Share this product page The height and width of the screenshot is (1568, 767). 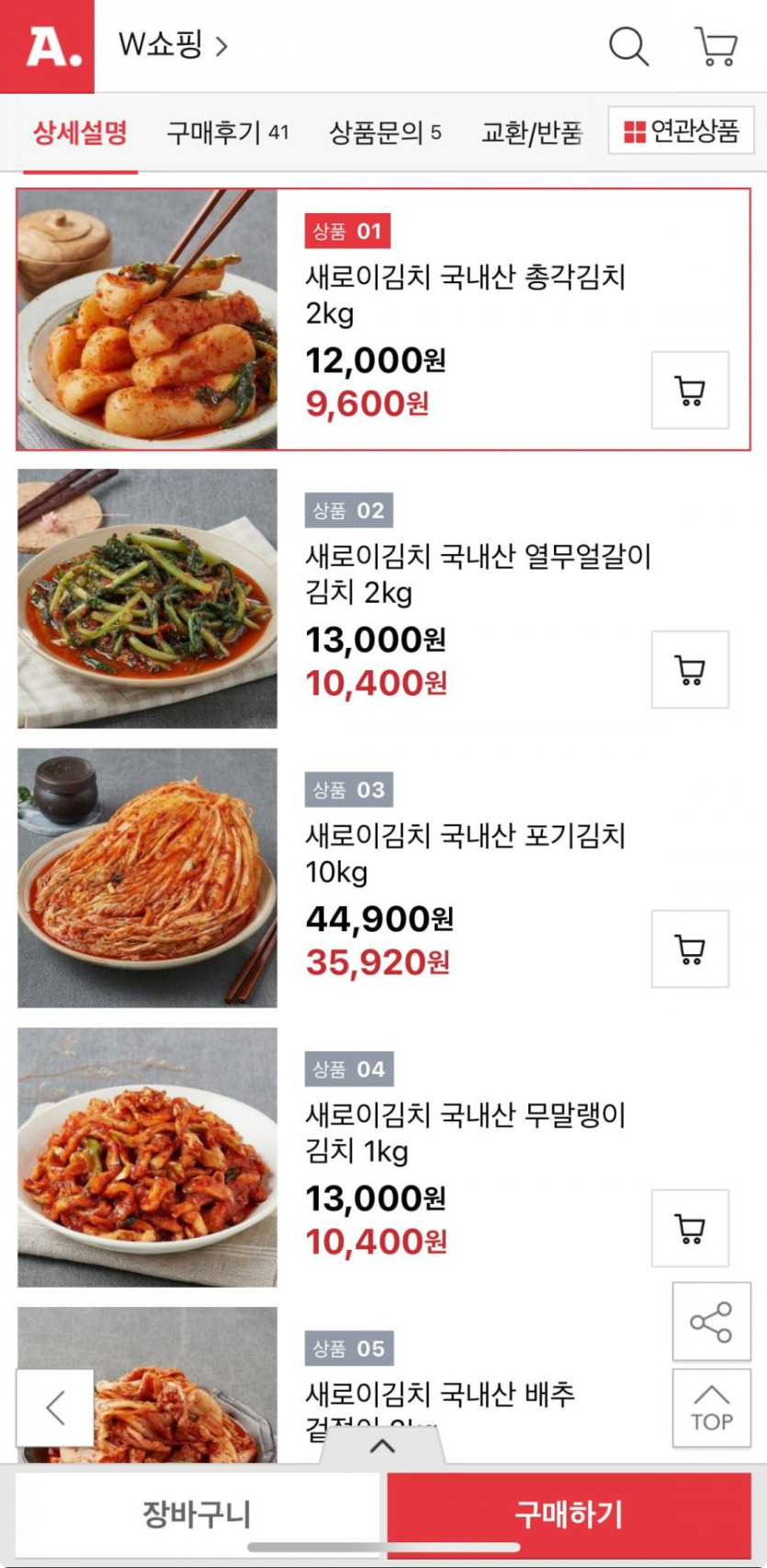tap(711, 1322)
